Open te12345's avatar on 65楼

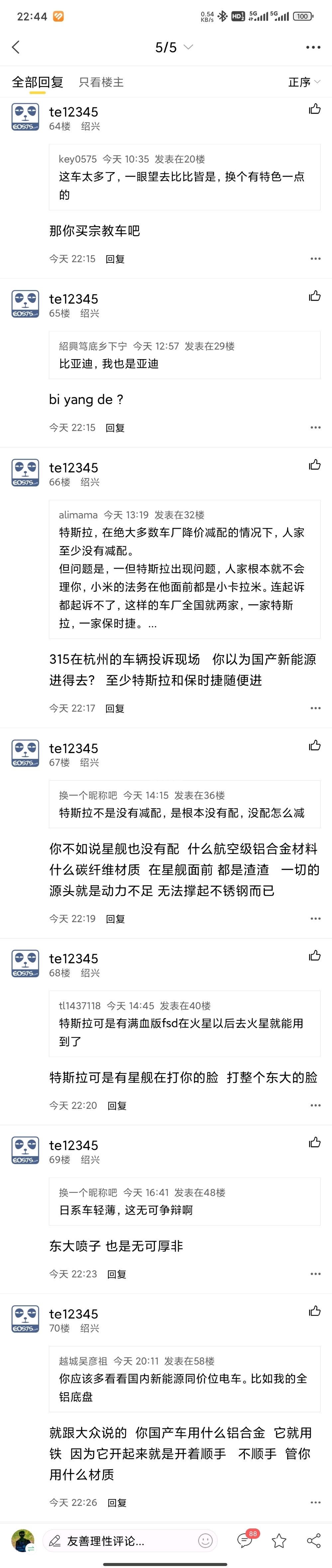coord(25,304)
